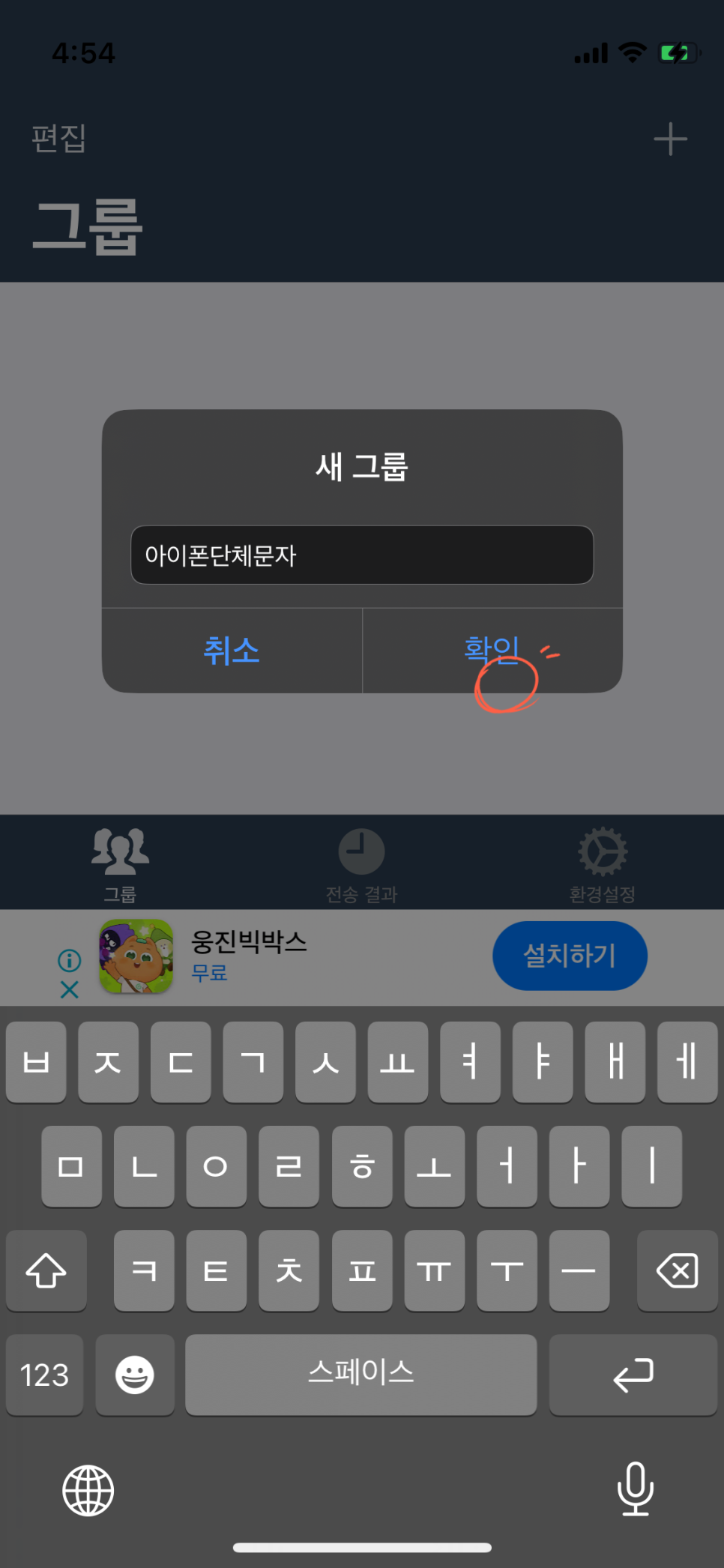The height and width of the screenshot is (1568, 724).
Task: Delete a character with the backspace key
Action: tap(677, 1270)
